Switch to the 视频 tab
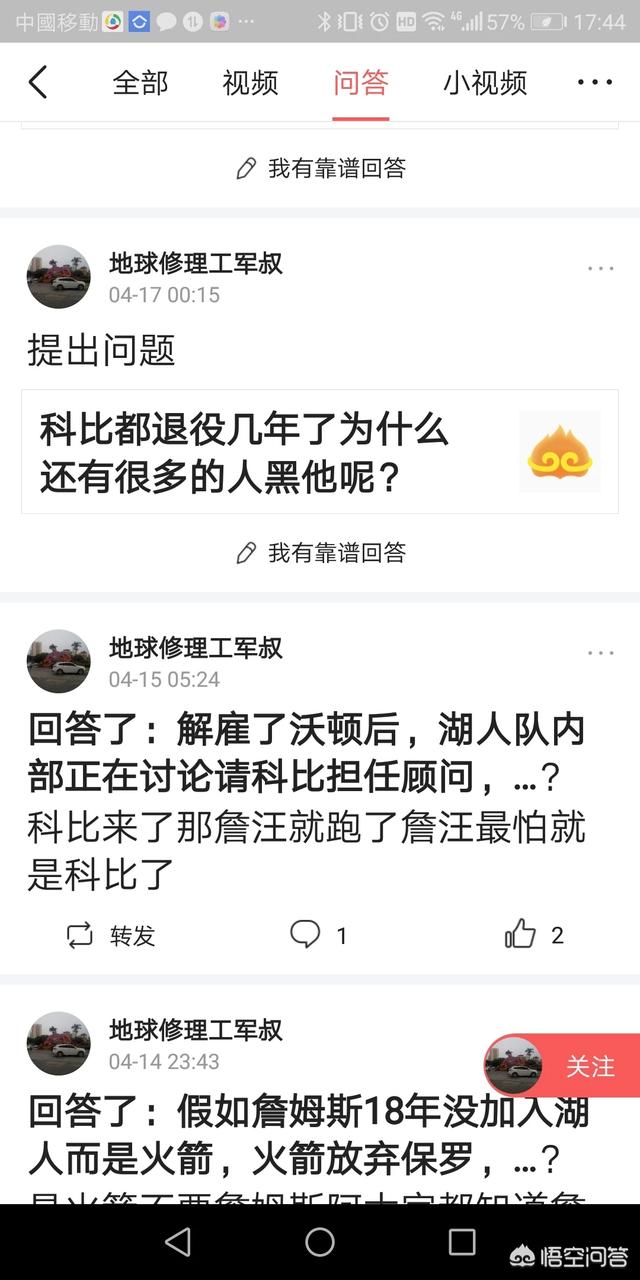This screenshot has width=640, height=1280. click(x=250, y=83)
